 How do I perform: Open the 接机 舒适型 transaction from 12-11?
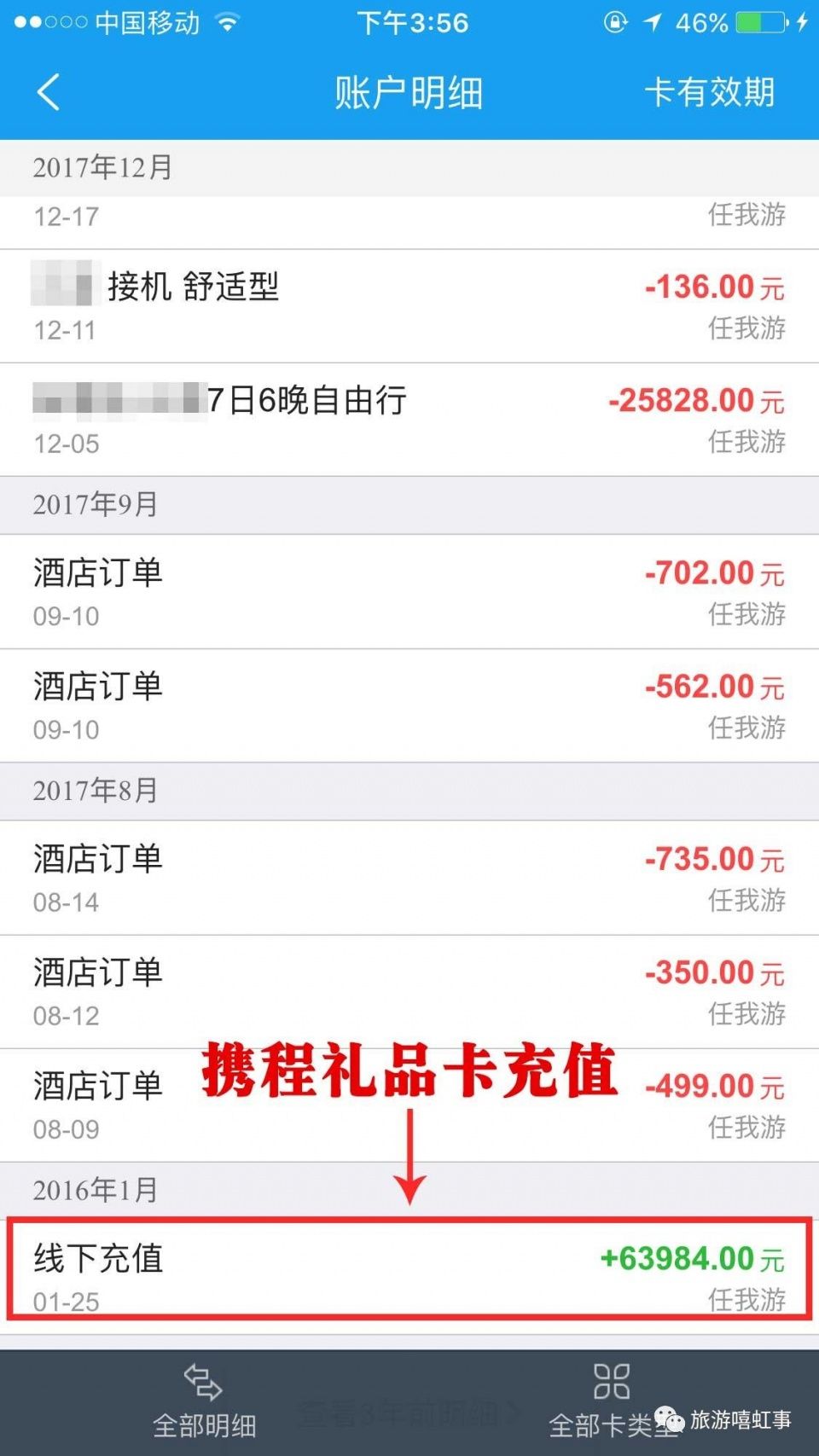click(x=409, y=306)
